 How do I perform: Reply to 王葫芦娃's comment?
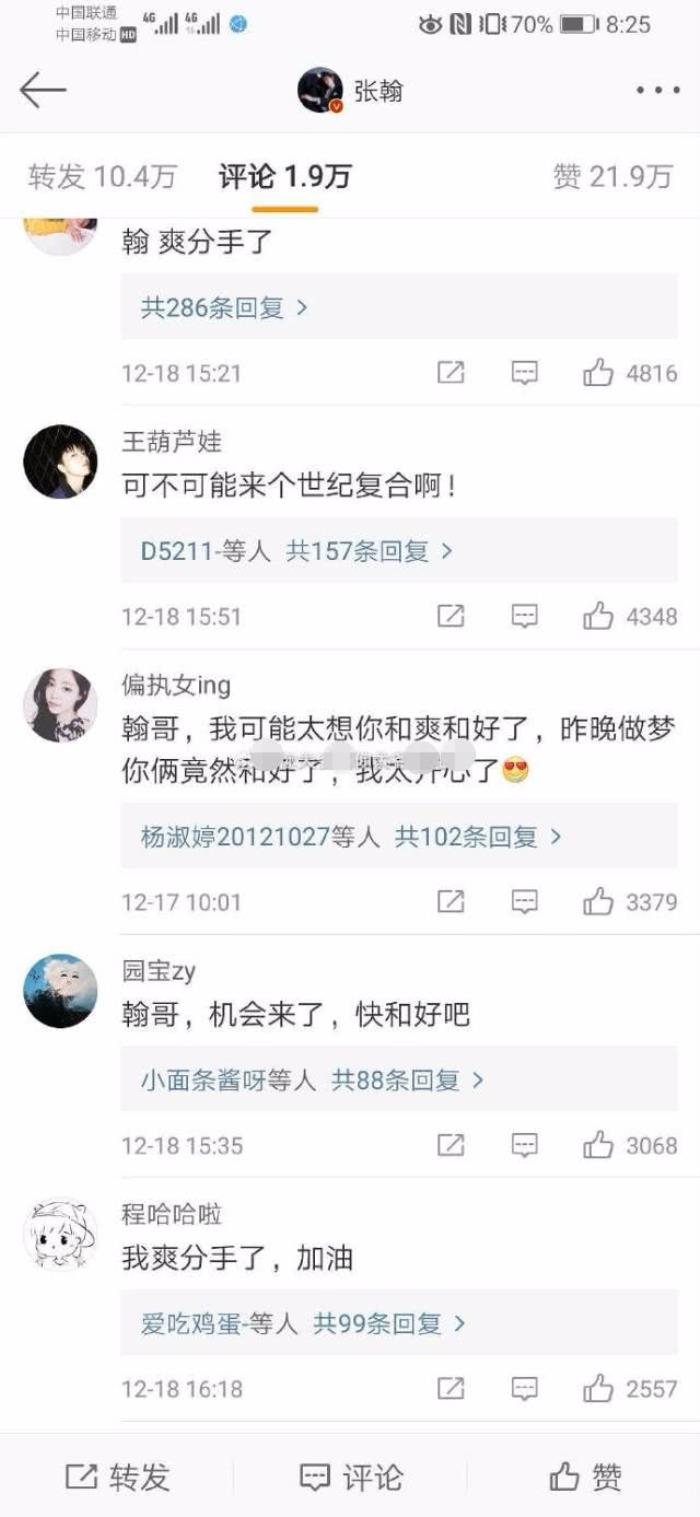pyautogui.click(x=525, y=616)
